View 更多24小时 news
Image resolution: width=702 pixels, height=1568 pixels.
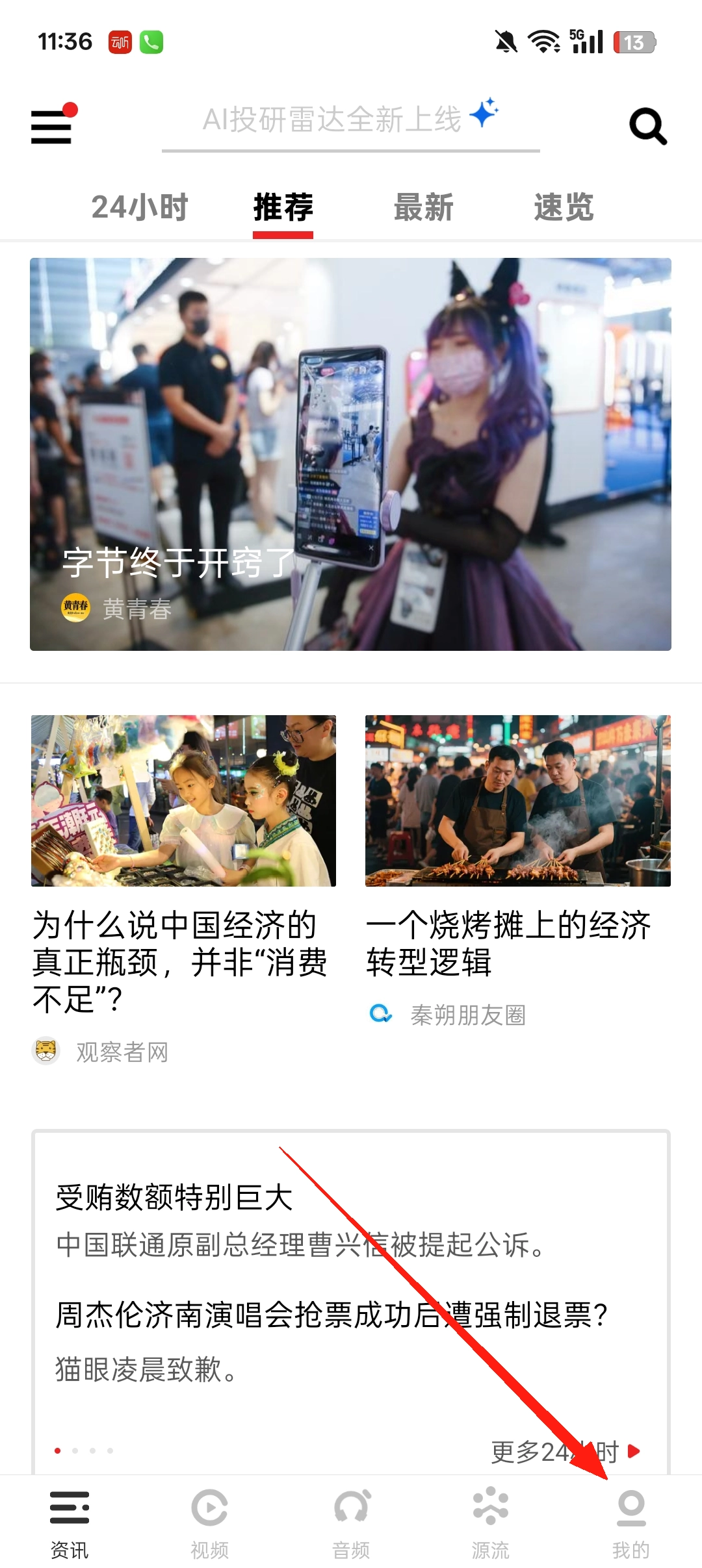(x=564, y=1451)
